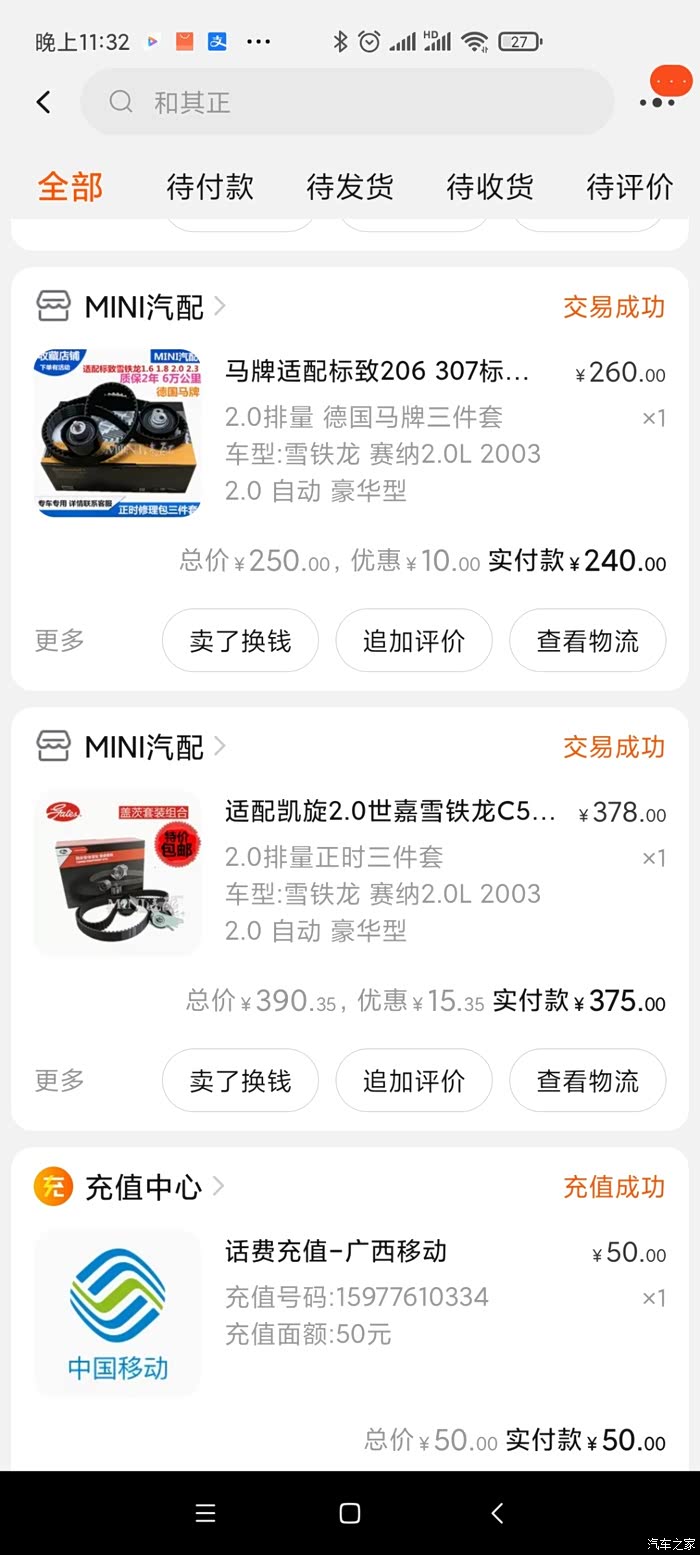This screenshot has height=1555, width=700.
Task: Switch to the 待评价 tab
Action: (629, 187)
